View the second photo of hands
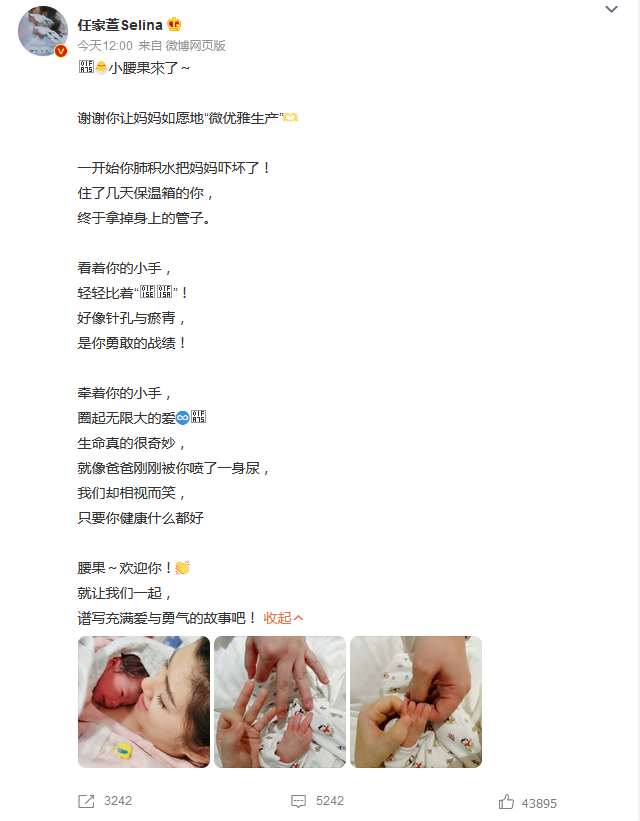 tap(280, 702)
